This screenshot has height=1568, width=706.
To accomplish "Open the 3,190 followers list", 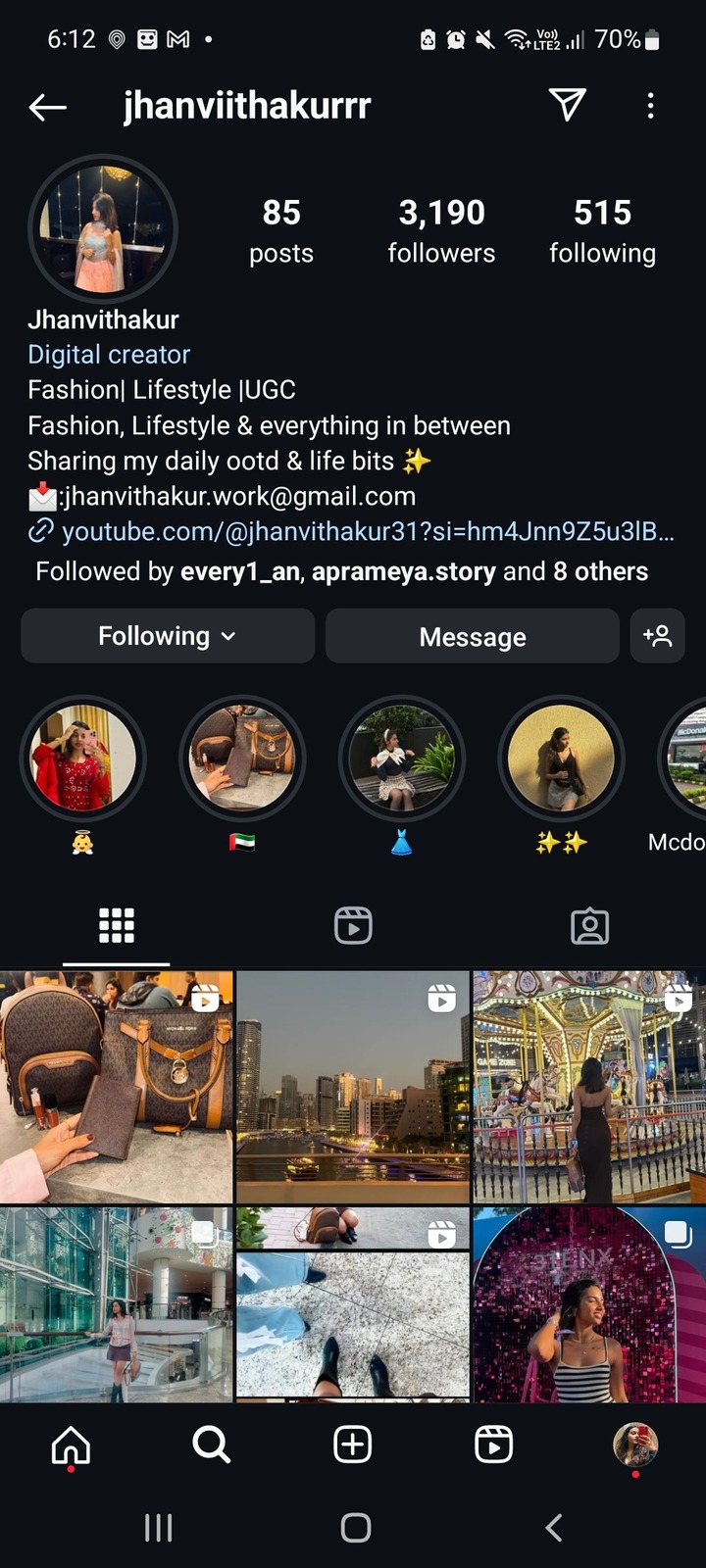I will point(441,230).
